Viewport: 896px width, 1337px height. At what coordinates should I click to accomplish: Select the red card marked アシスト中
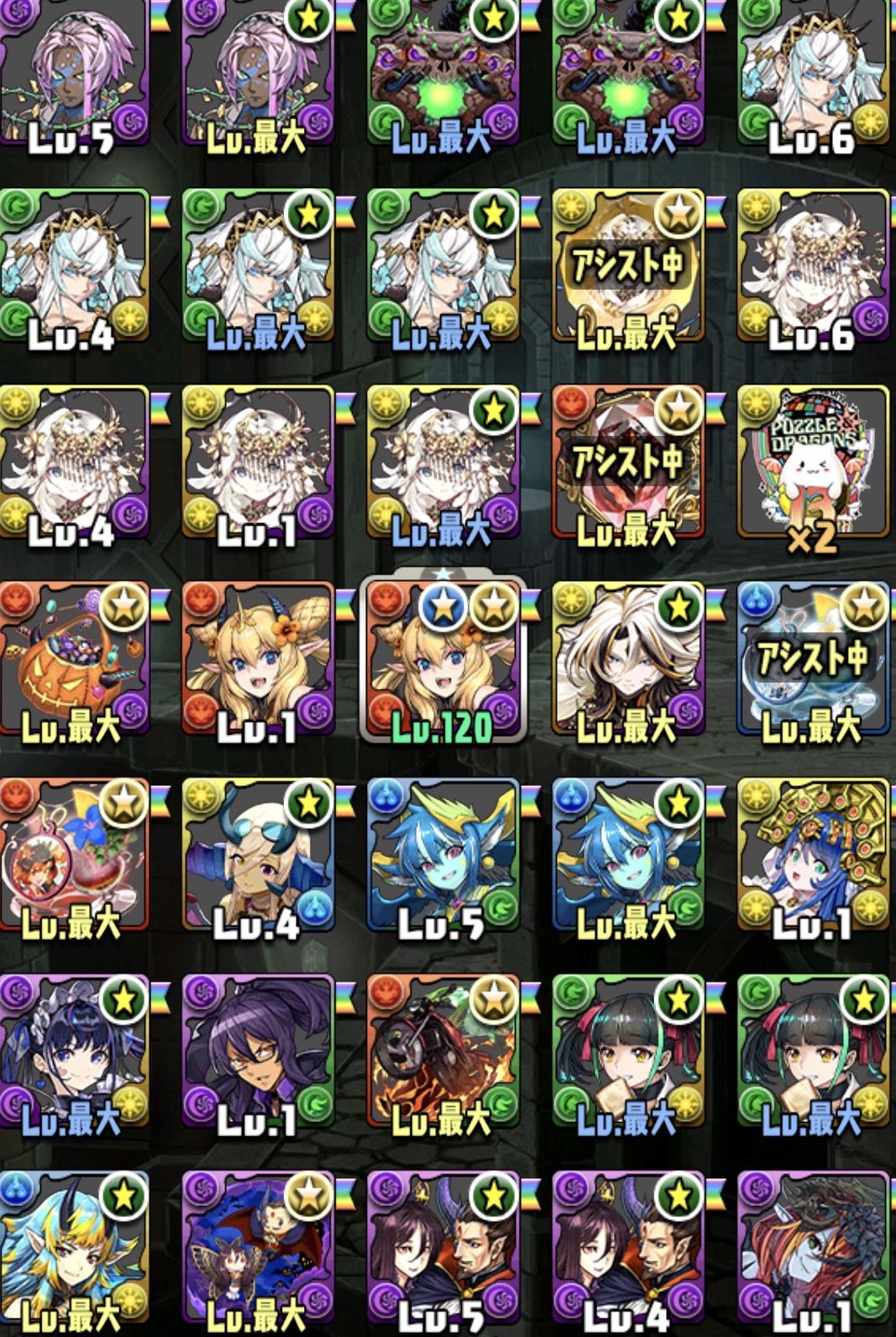tap(627, 462)
